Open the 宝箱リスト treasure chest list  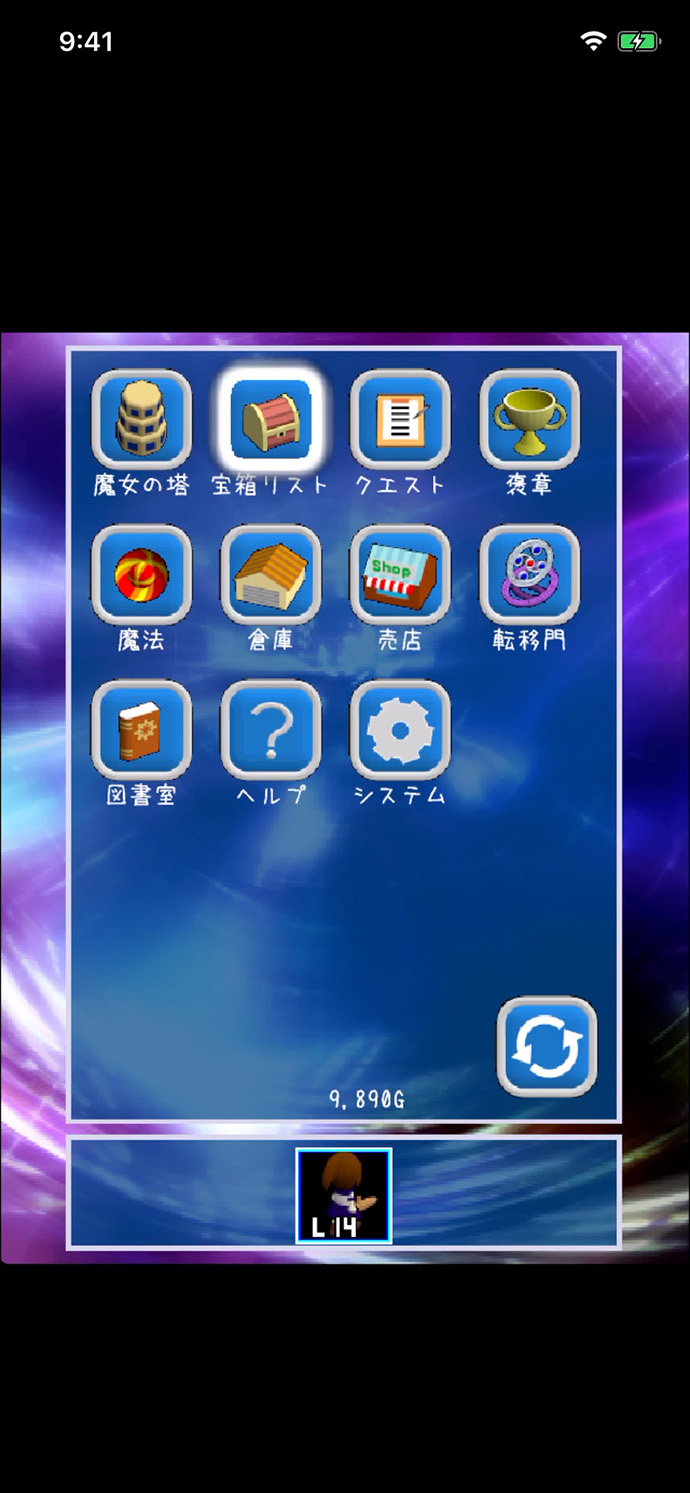tap(271, 419)
